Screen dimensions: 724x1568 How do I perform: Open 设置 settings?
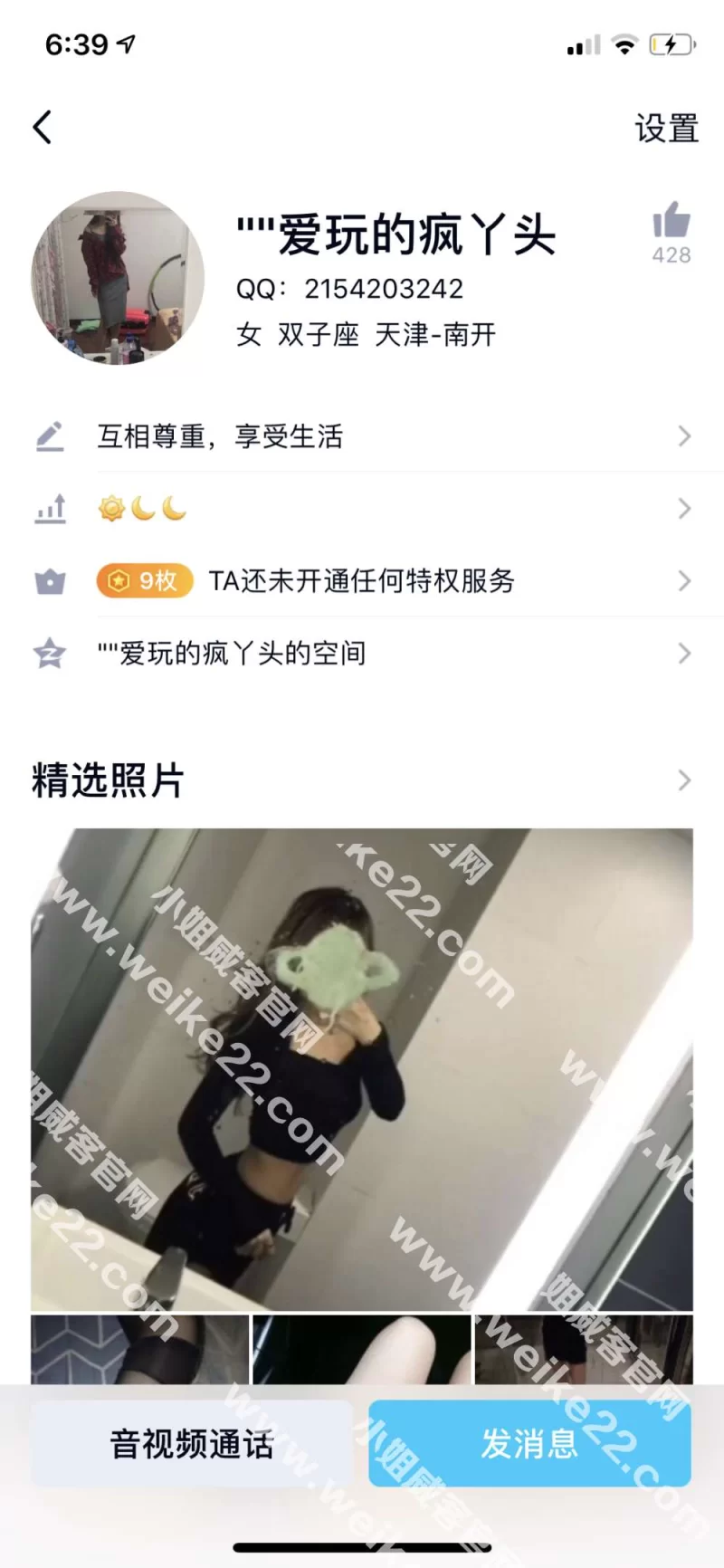666,129
